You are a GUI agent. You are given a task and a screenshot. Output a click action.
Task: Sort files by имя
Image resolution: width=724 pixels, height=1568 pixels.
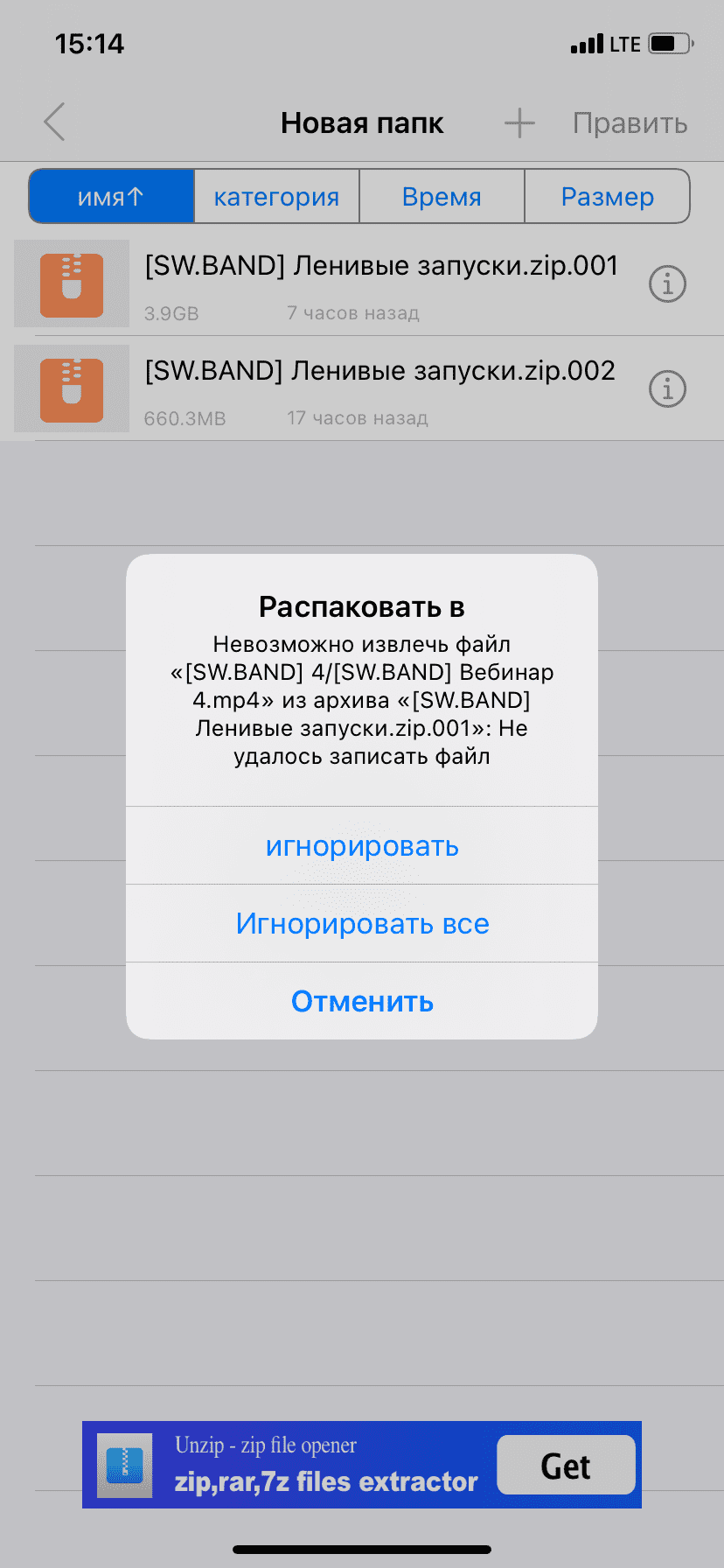(111, 197)
